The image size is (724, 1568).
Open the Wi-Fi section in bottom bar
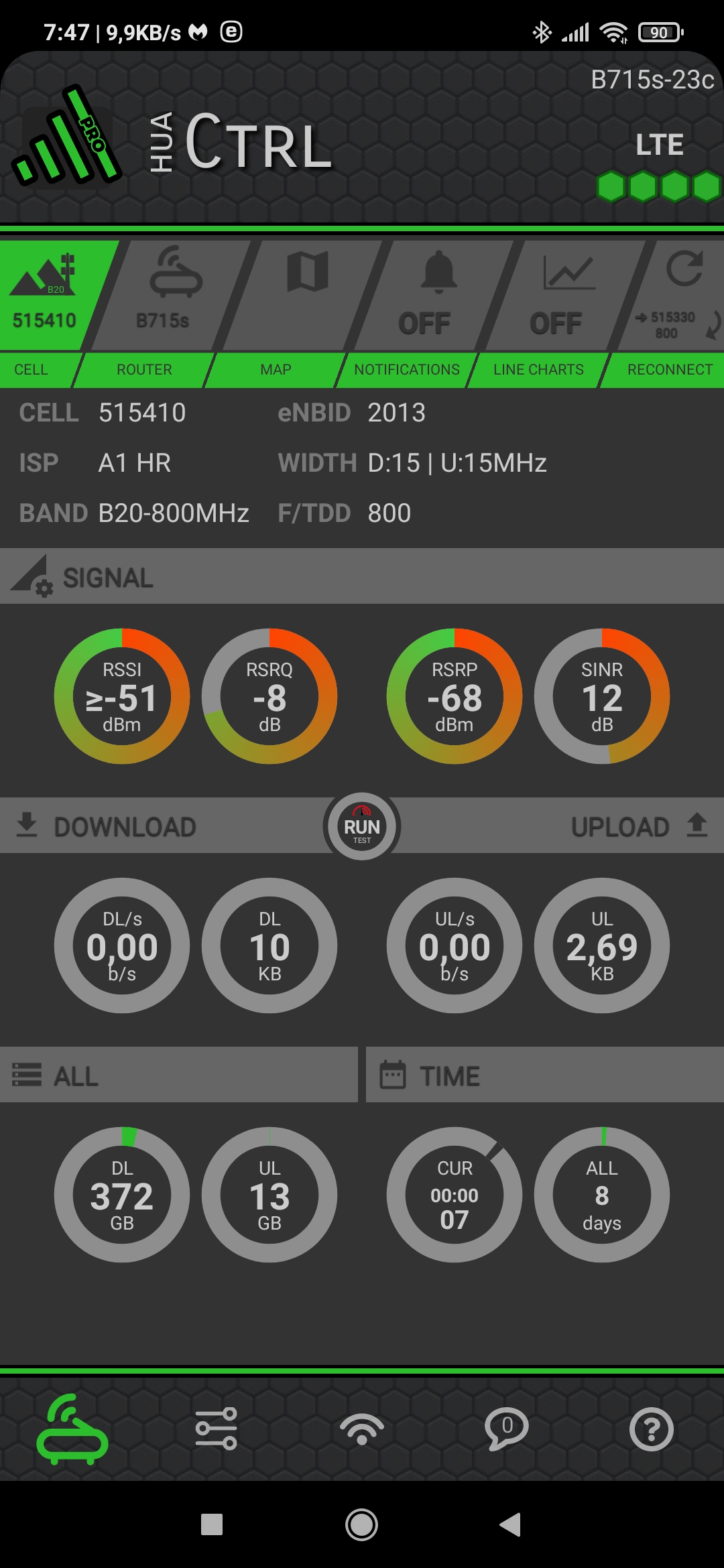pyautogui.click(x=362, y=1429)
